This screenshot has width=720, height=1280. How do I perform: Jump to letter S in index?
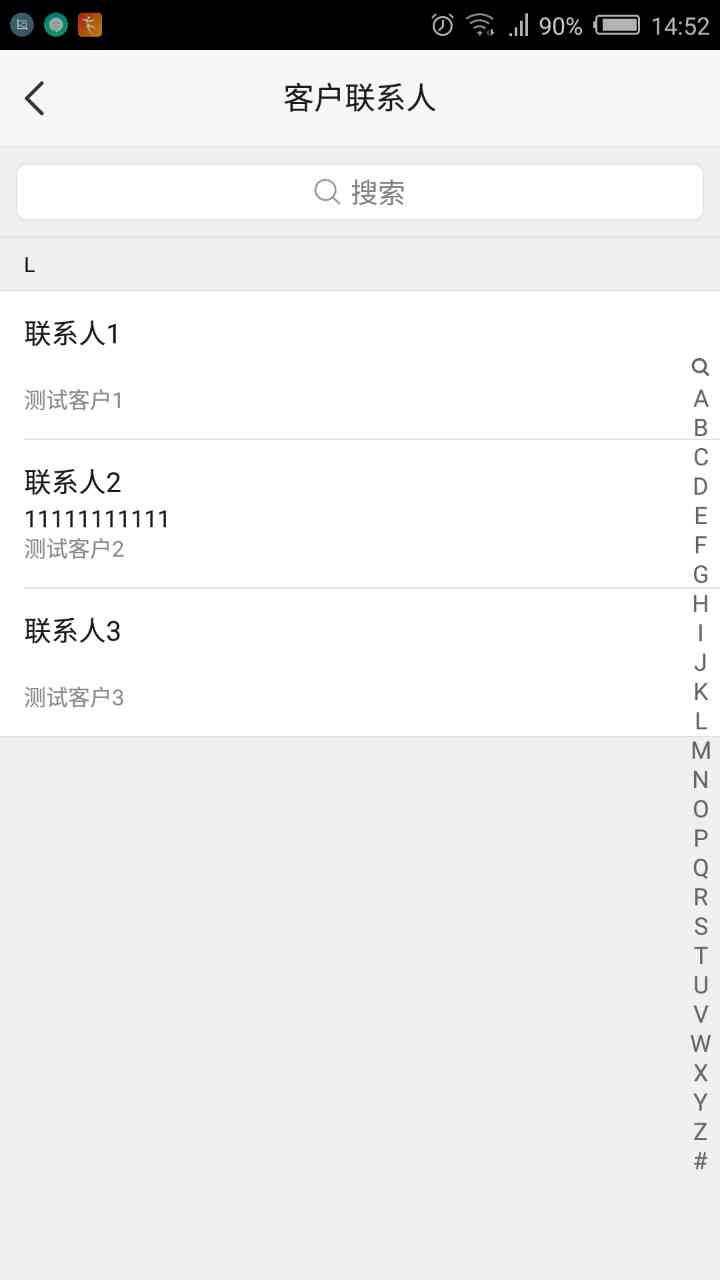(x=700, y=927)
